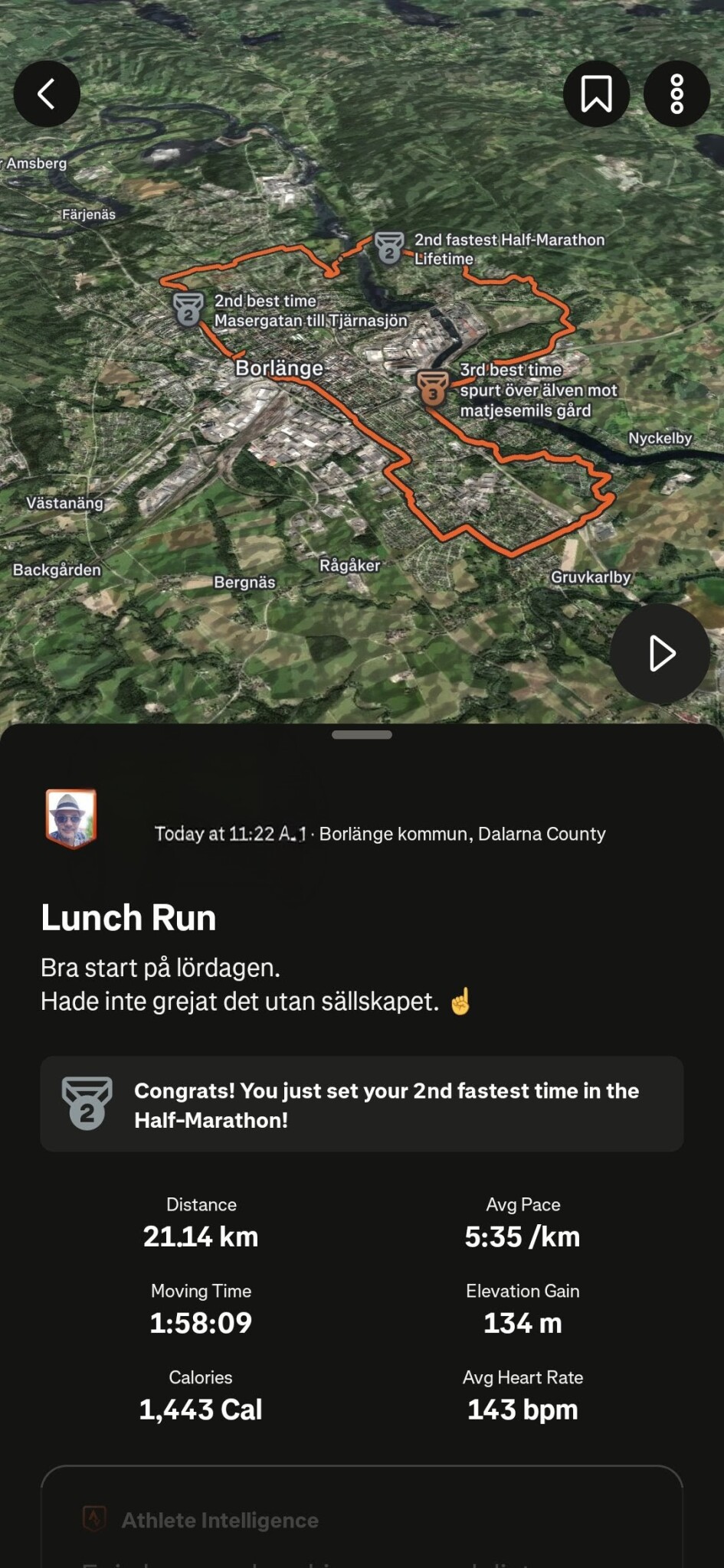
Task: Go back using the arrow button
Action: pos(47,94)
